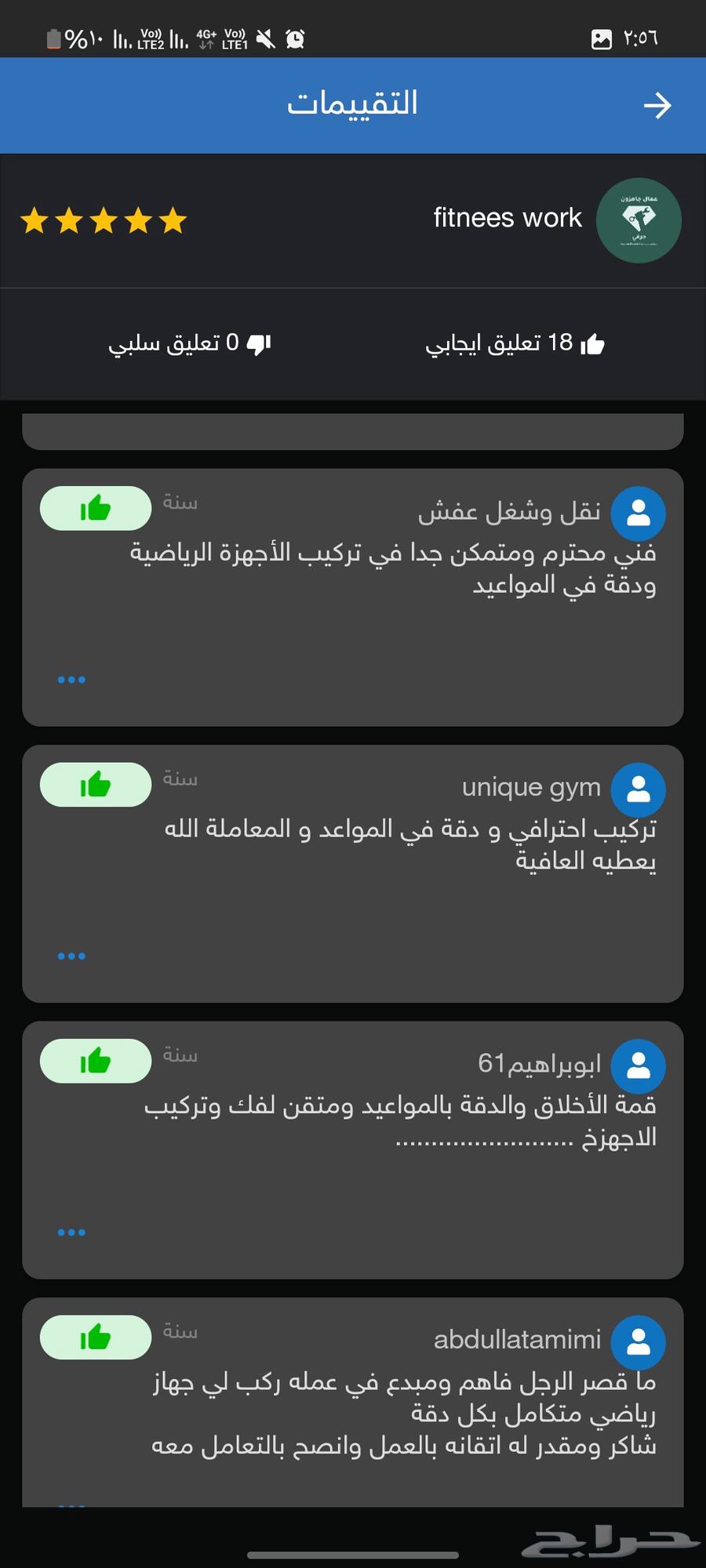
Task: Toggle the green like badge on the first review
Action: pyautogui.click(x=95, y=508)
